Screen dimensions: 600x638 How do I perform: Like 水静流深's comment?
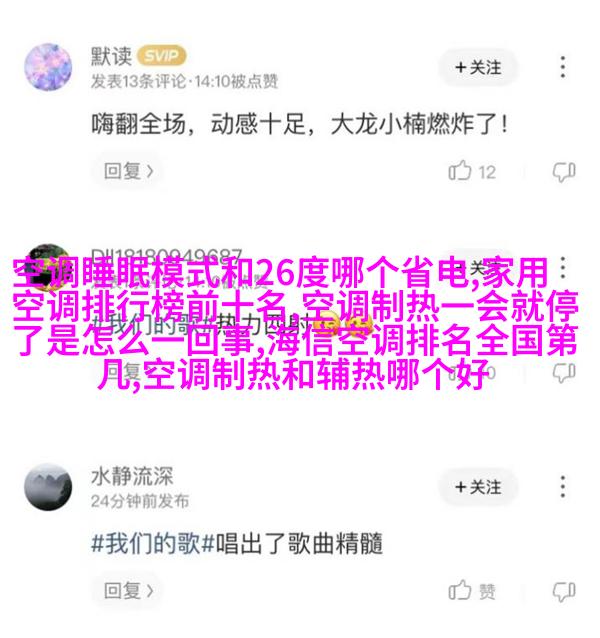pos(473,590)
